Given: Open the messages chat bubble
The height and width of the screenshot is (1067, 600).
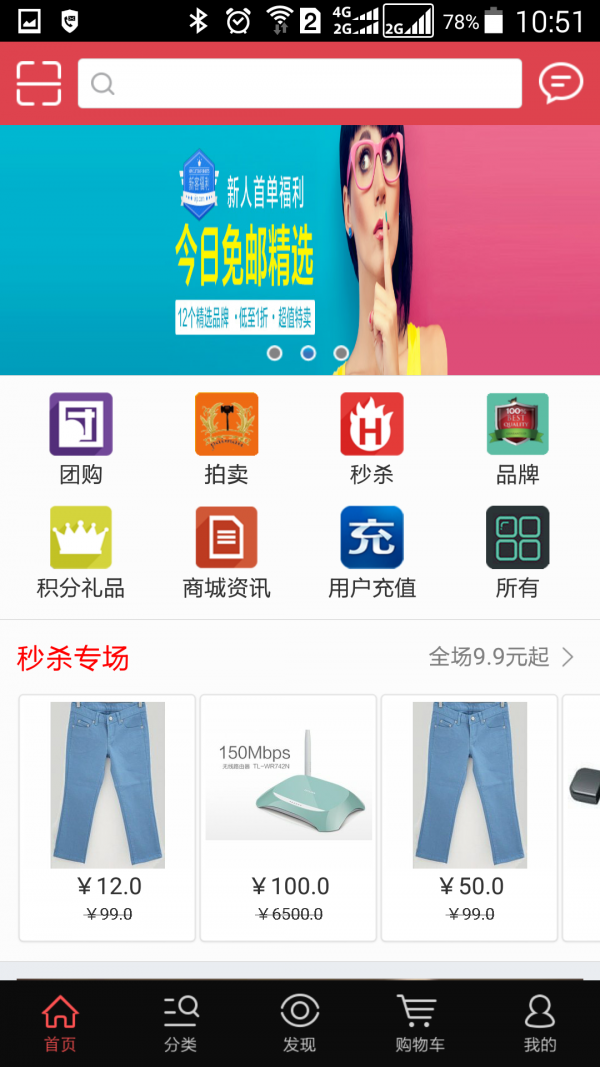Looking at the screenshot, I should pos(560,83).
